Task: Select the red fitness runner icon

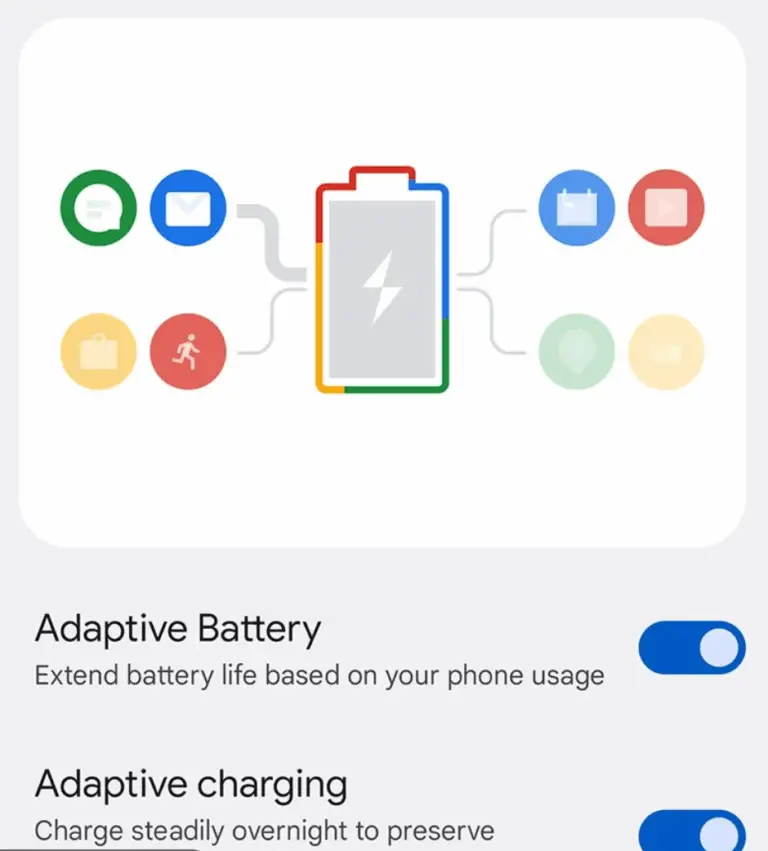Action: [x=188, y=350]
